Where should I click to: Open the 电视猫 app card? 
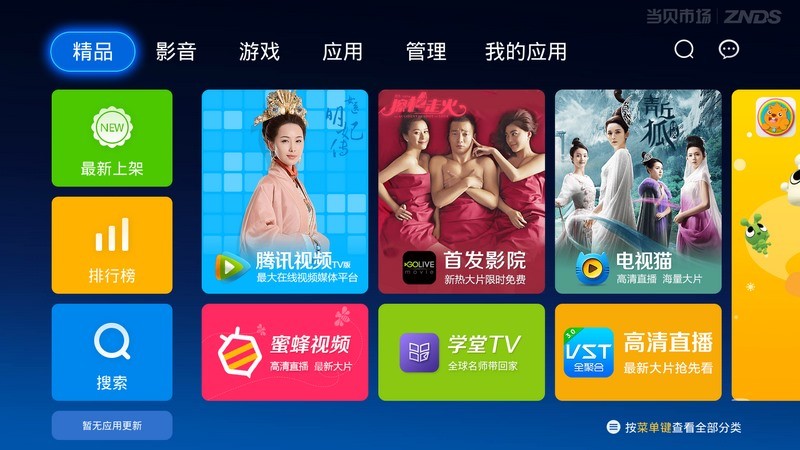[638, 191]
